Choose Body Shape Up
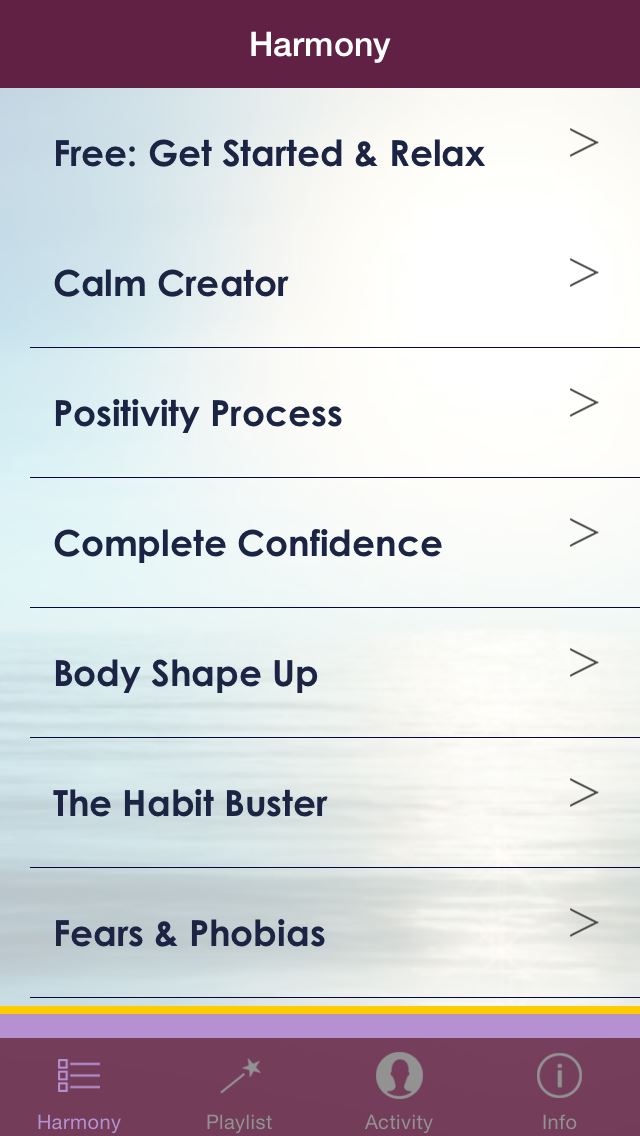Screen dimensions: 640x1136 click(x=320, y=673)
